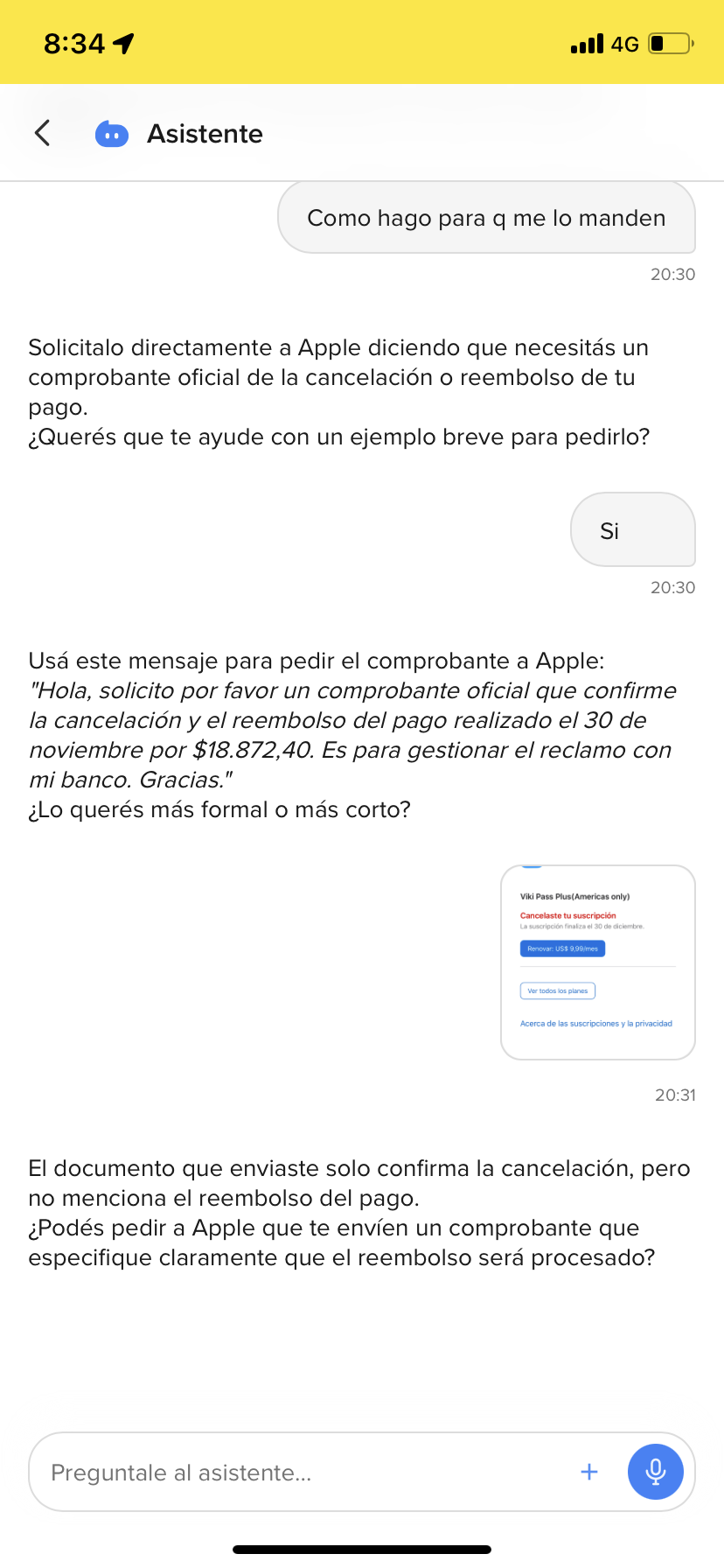This screenshot has width=724, height=1568.
Task: Open the sent Viki Pass screenshot attachment
Action: 597,962
